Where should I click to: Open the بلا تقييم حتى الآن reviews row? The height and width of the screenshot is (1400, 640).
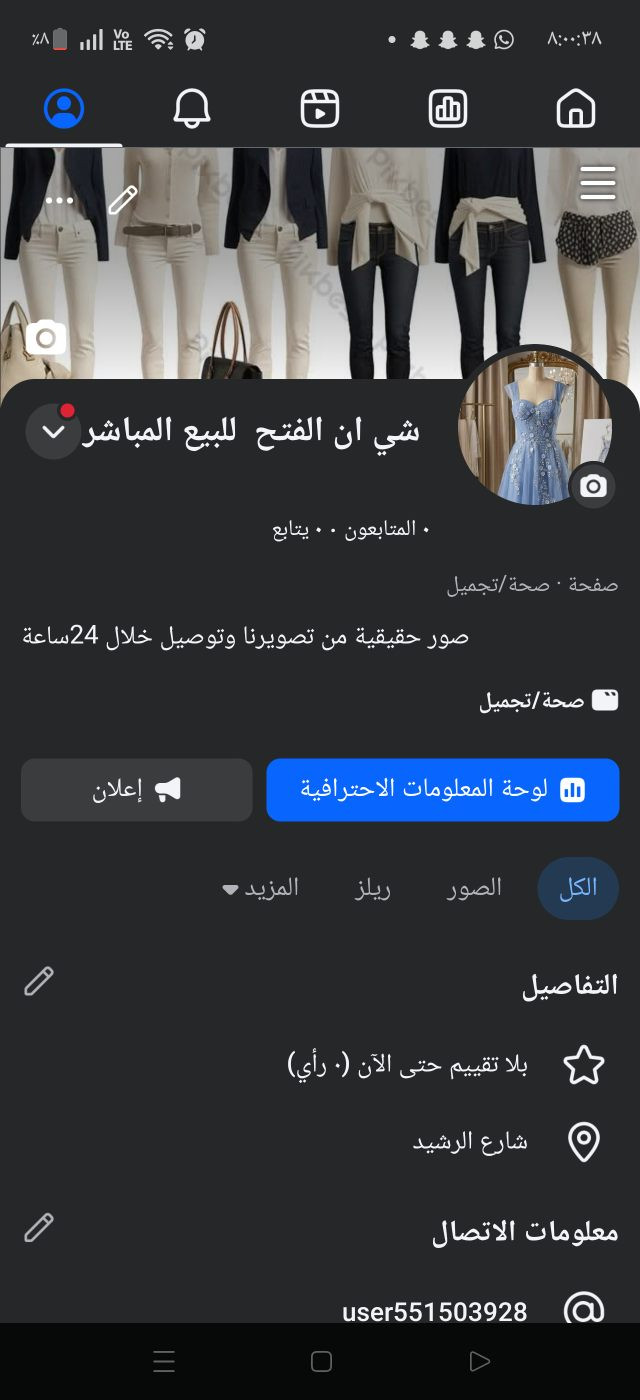click(x=408, y=1065)
